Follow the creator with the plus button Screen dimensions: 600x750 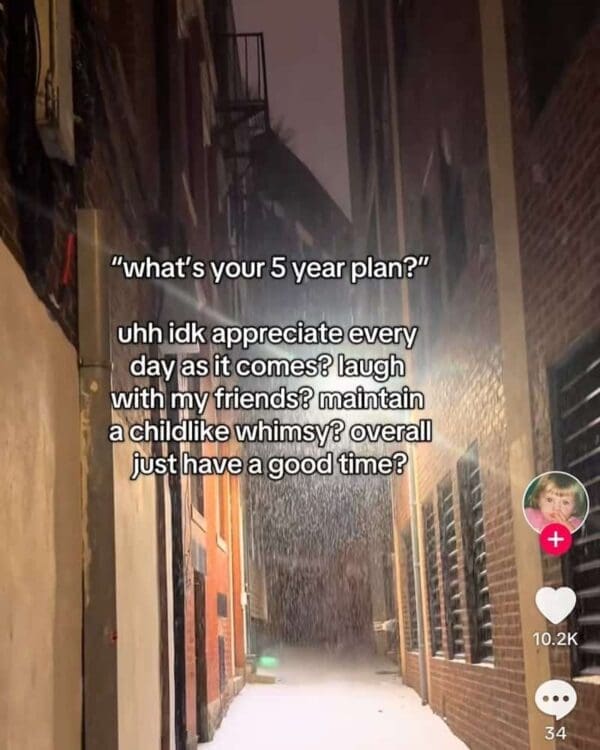click(x=557, y=540)
